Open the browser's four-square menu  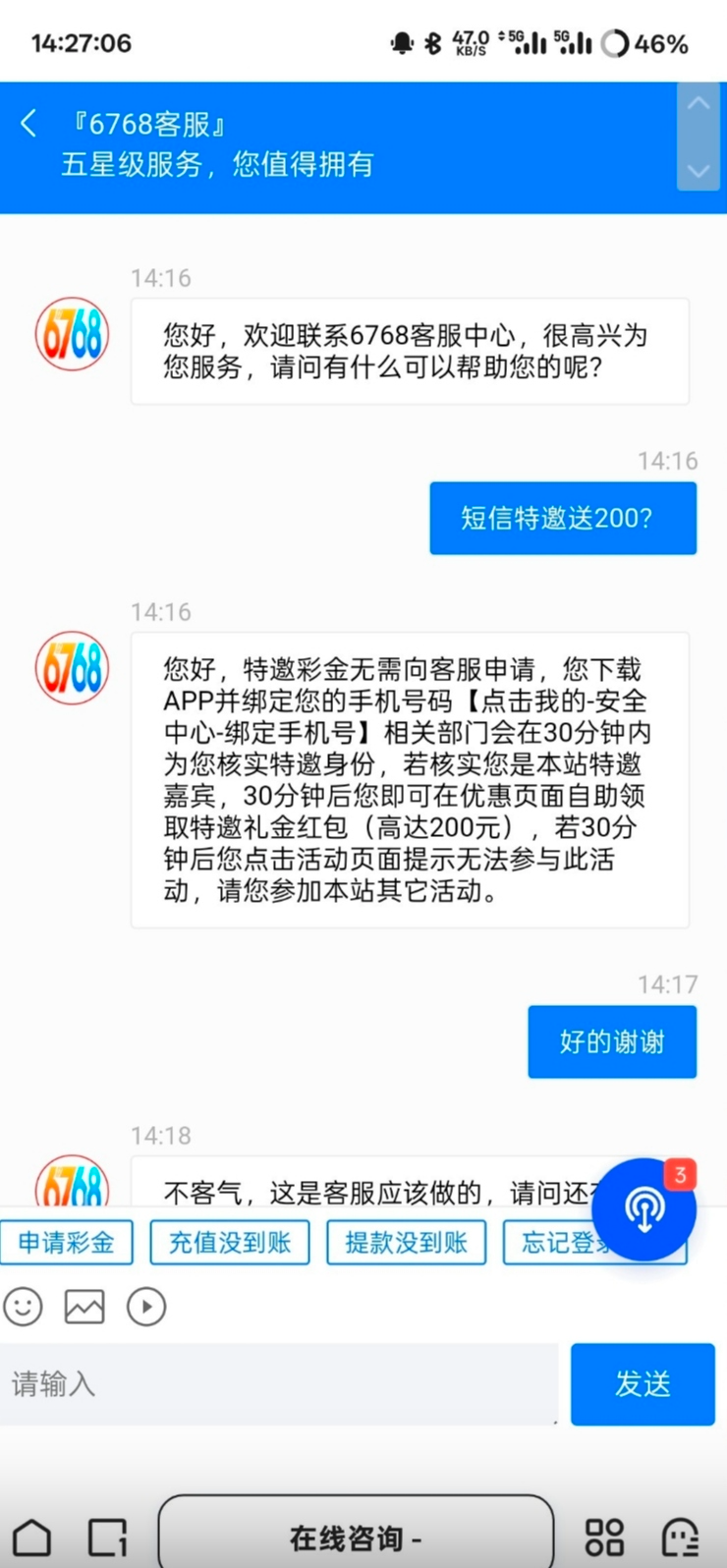coord(604,1537)
